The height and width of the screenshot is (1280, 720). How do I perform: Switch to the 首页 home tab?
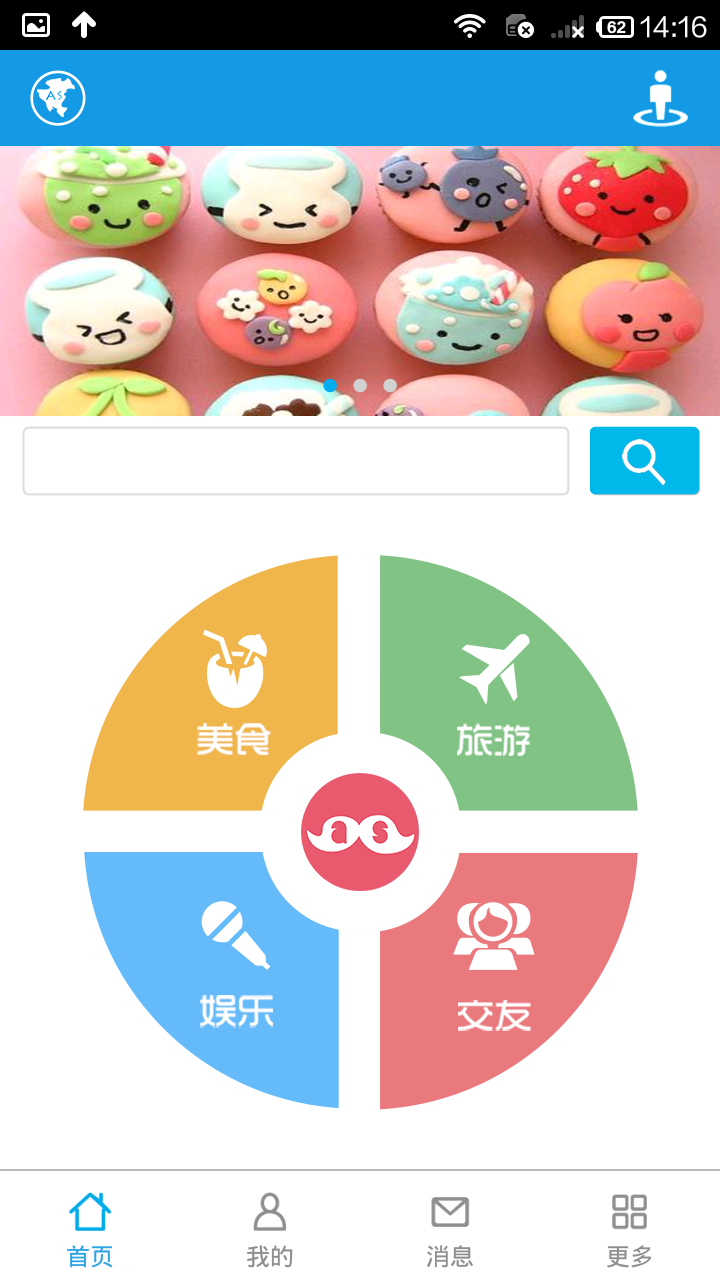[90, 1229]
